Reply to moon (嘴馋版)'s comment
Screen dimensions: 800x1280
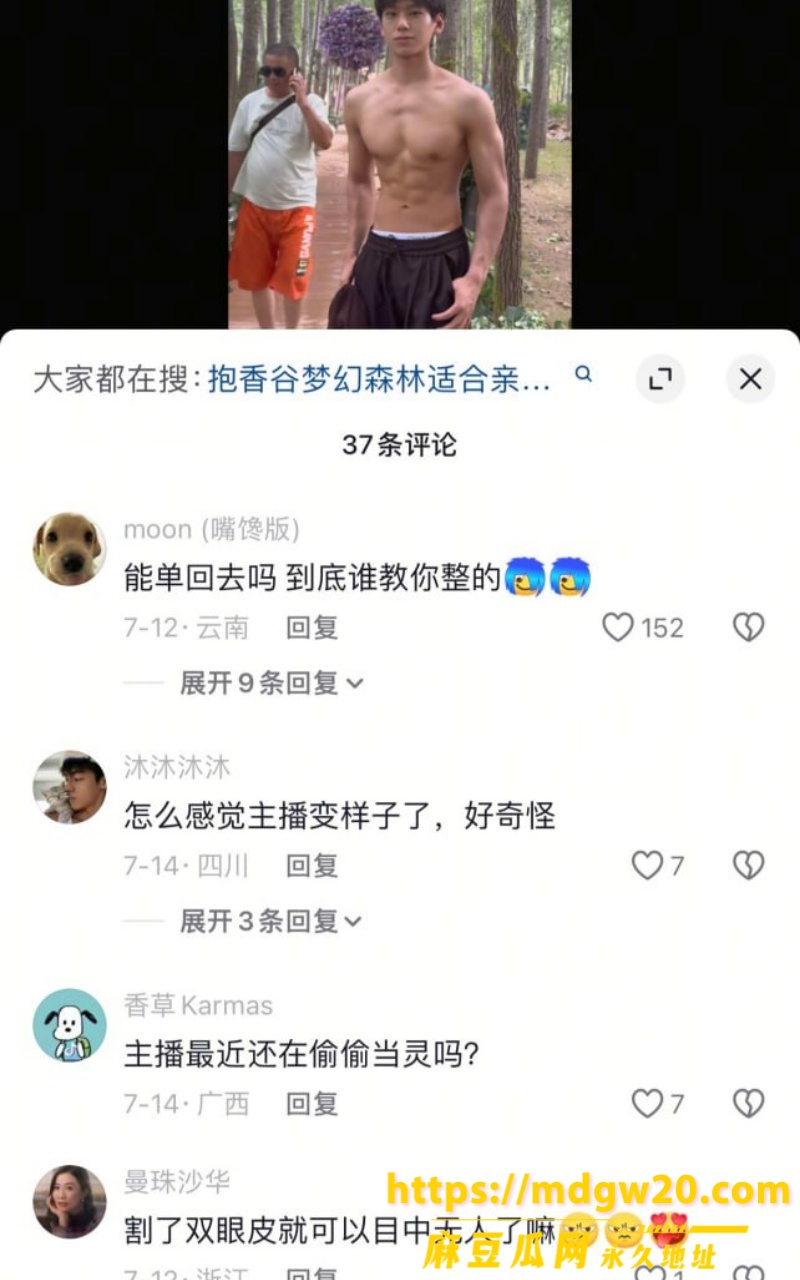coord(312,628)
